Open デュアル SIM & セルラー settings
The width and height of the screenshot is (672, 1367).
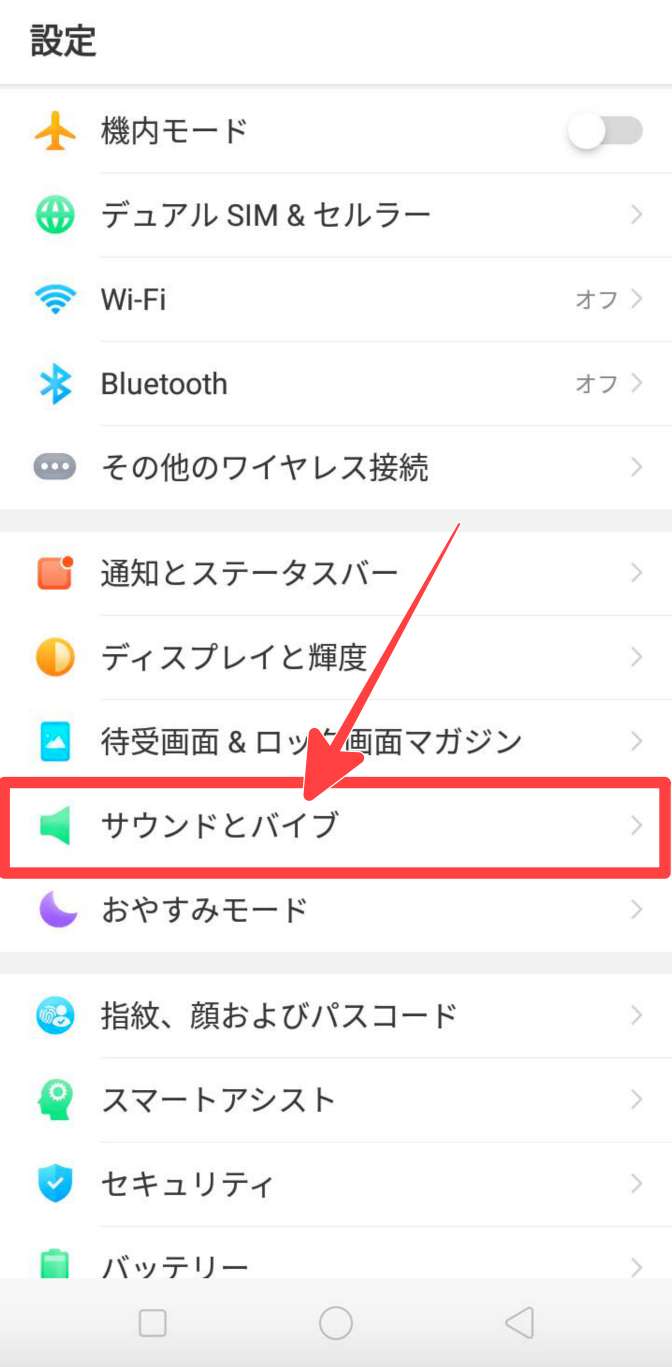tap(336, 215)
